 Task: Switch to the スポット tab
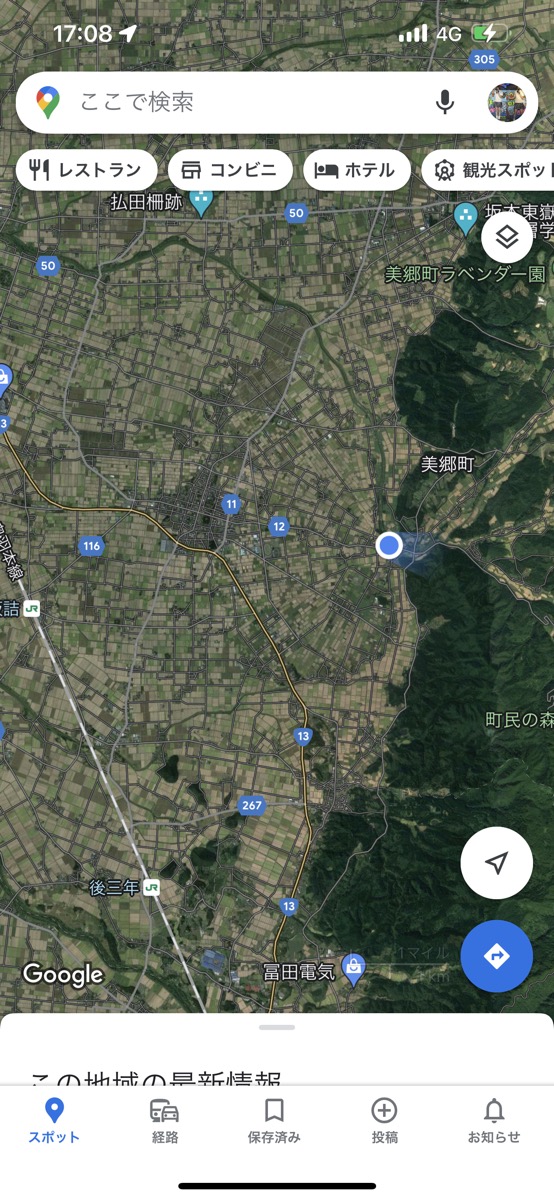tap(54, 1121)
